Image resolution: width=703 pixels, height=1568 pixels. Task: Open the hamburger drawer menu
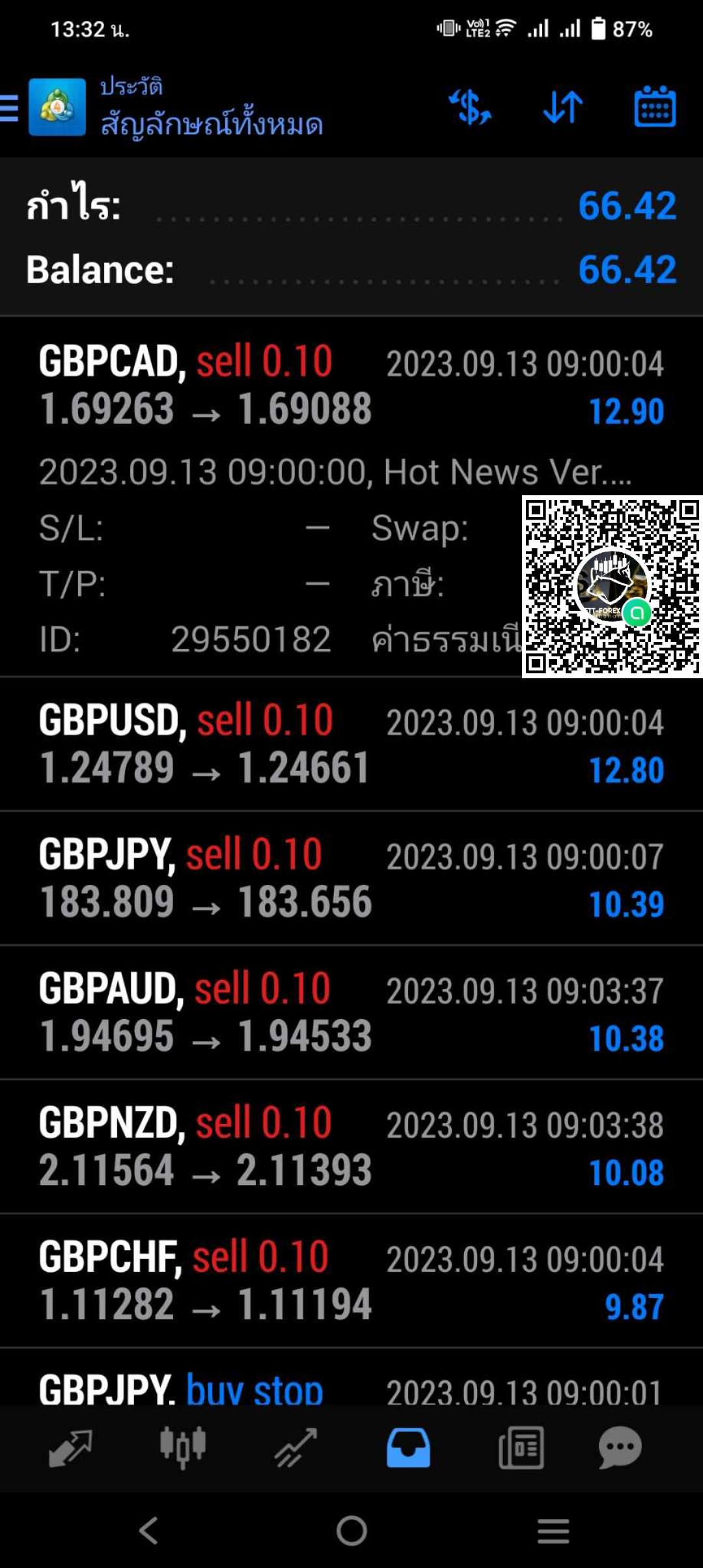click(9, 107)
